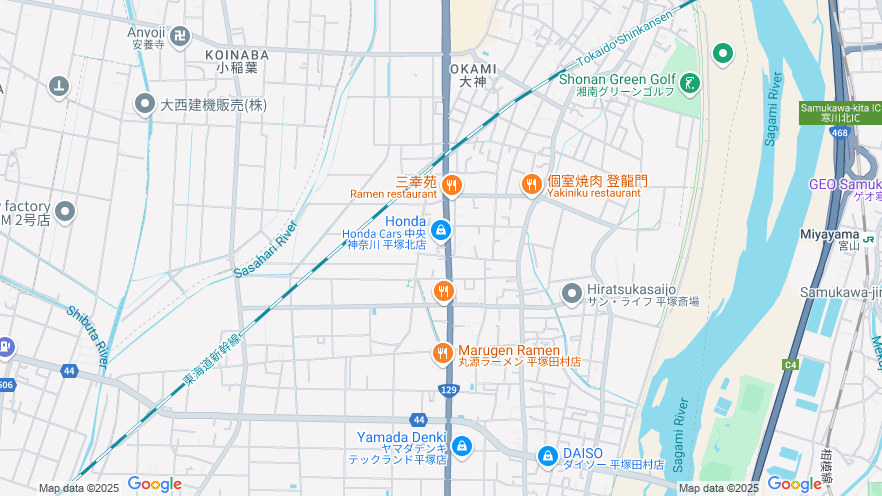This screenshot has width=882, height=496.
Task: Open the Hiratsukasaijo place pin
Action: coord(572,293)
